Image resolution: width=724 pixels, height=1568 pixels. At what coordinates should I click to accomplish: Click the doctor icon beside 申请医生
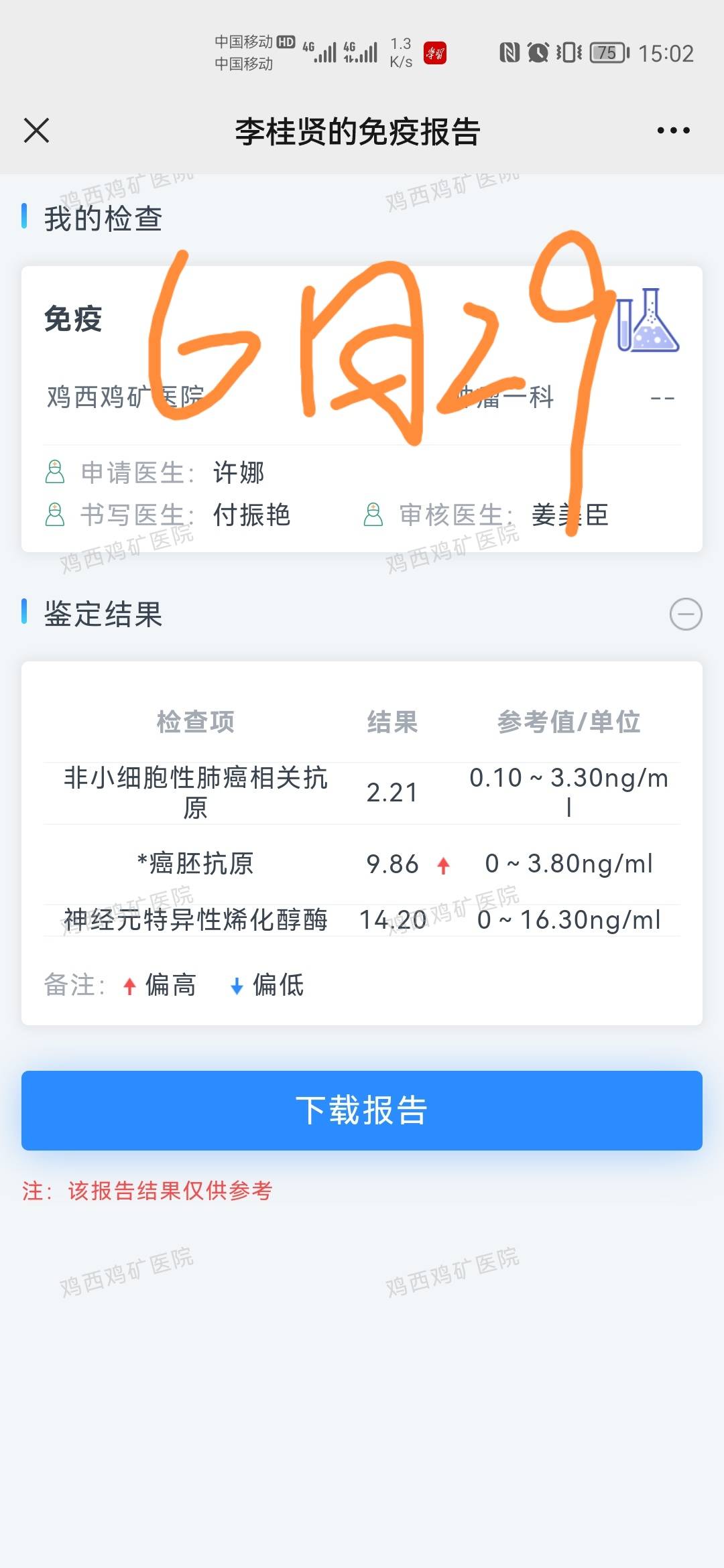(55, 472)
